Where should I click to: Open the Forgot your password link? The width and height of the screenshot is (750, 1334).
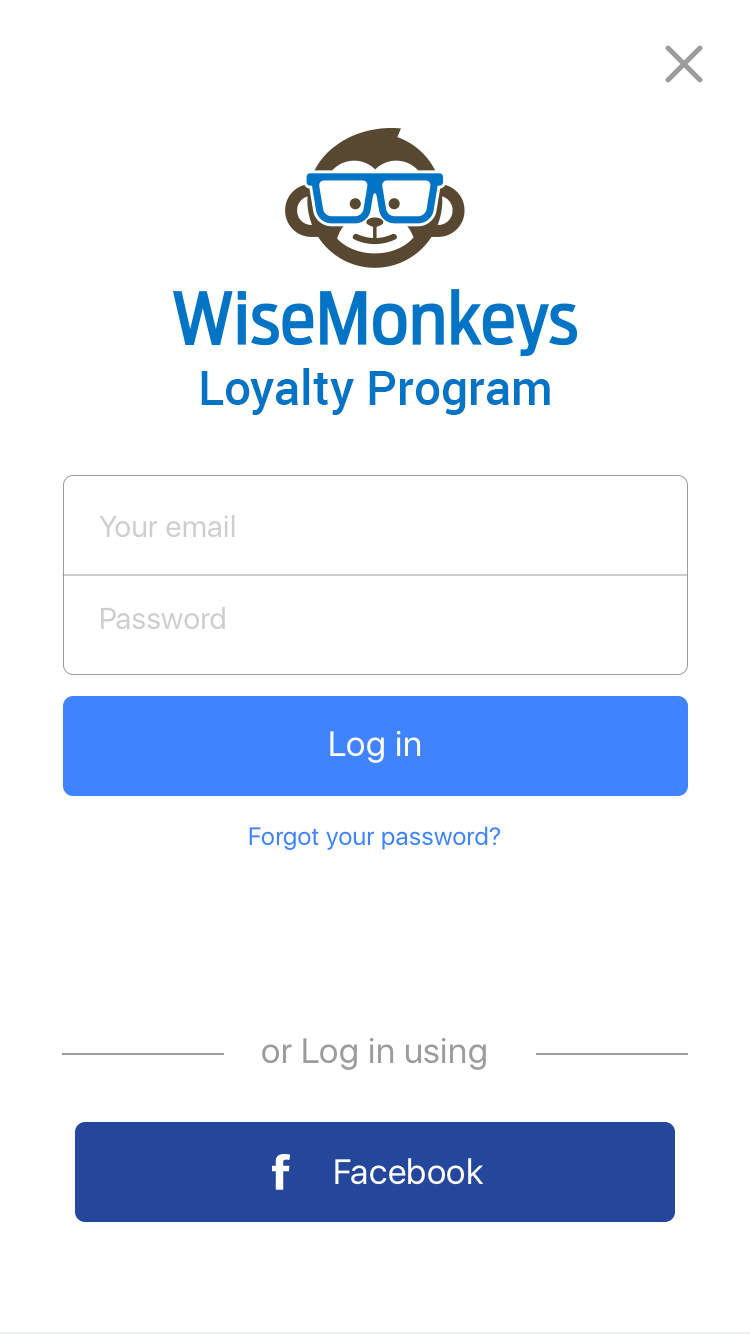coord(374,836)
